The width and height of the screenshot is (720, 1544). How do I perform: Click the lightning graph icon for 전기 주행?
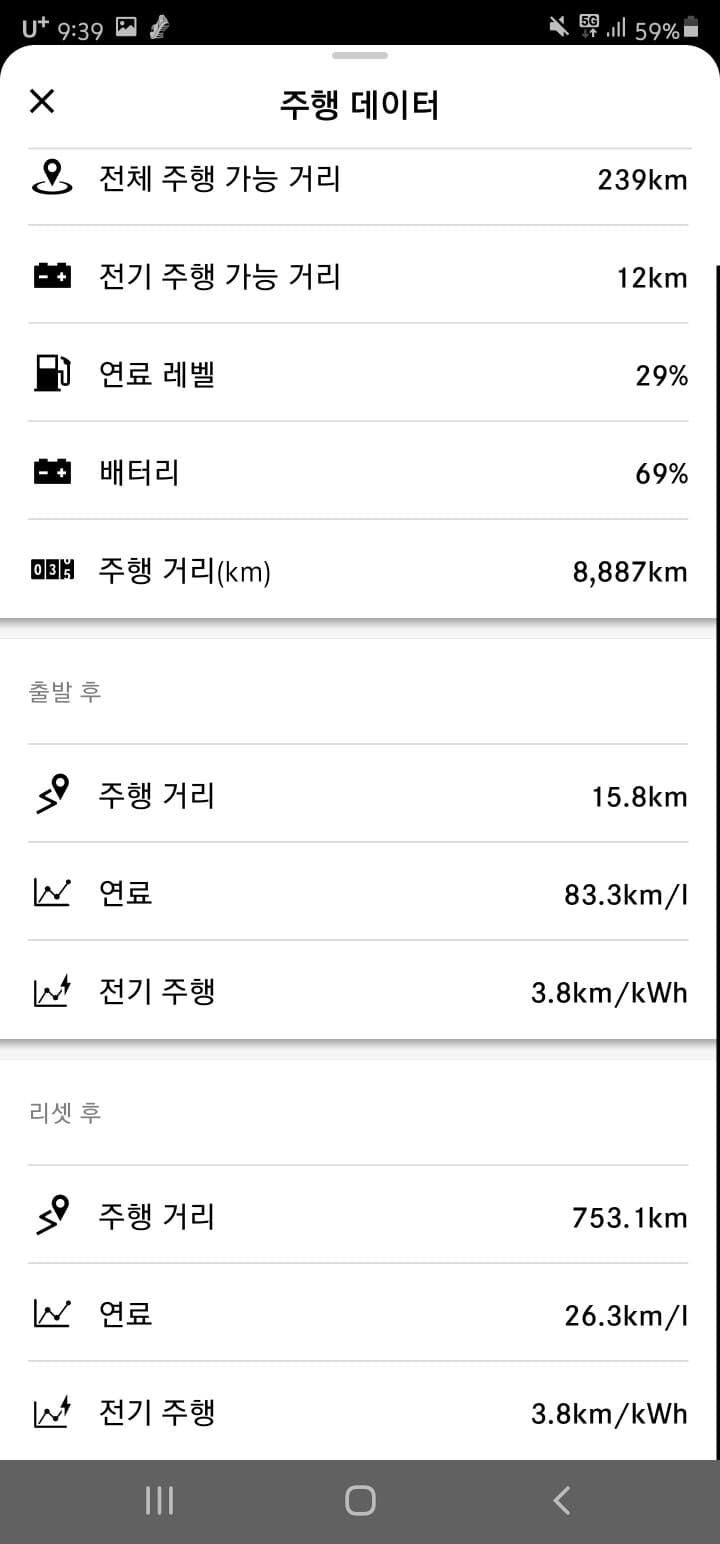(x=53, y=990)
